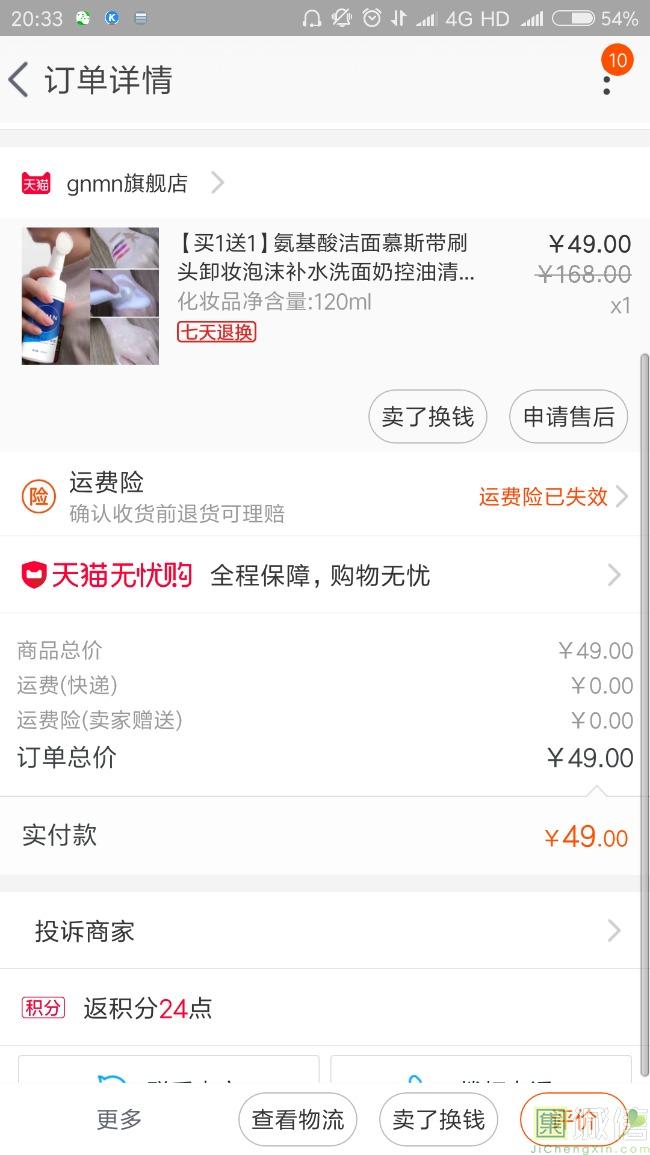Go back from 订单详情
The width and height of the screenshot is (650, 1155).
(20, 80)
